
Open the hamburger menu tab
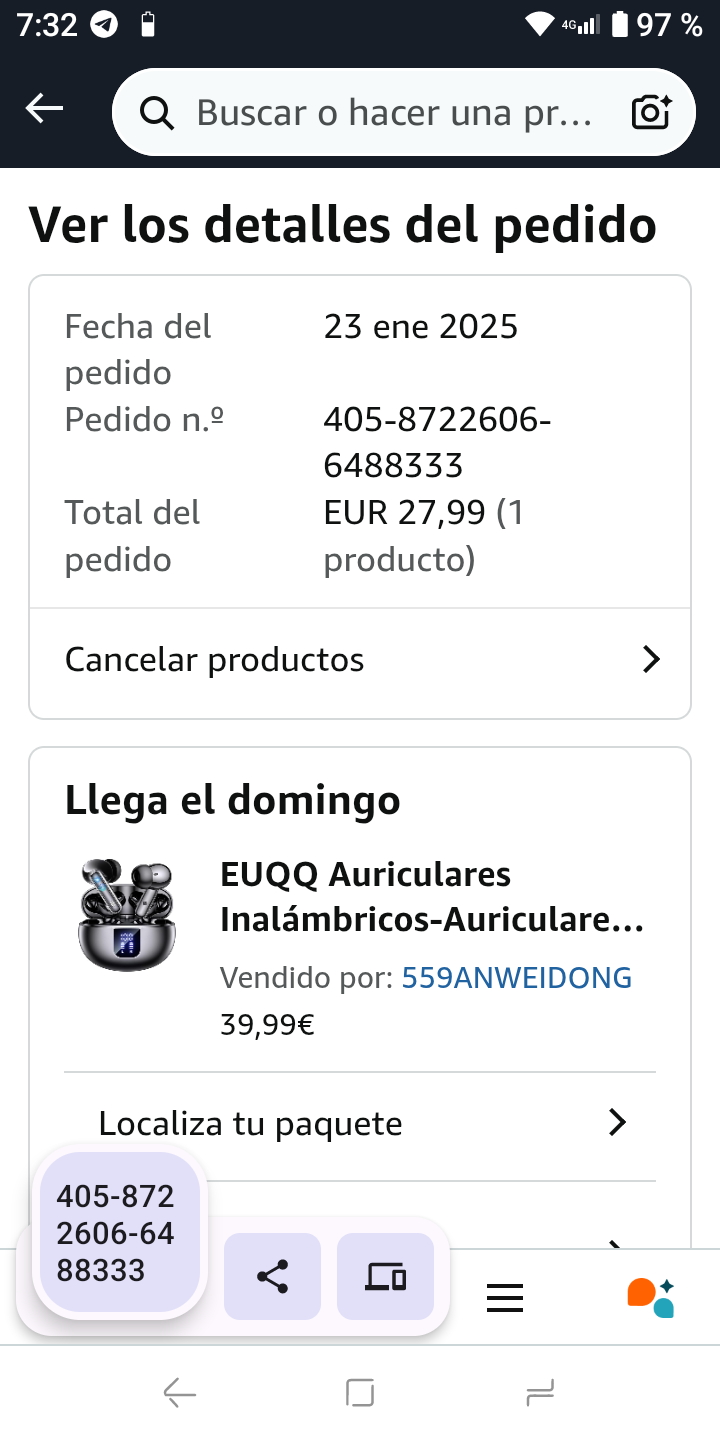pyautogui.click(x=505, y=1298)
